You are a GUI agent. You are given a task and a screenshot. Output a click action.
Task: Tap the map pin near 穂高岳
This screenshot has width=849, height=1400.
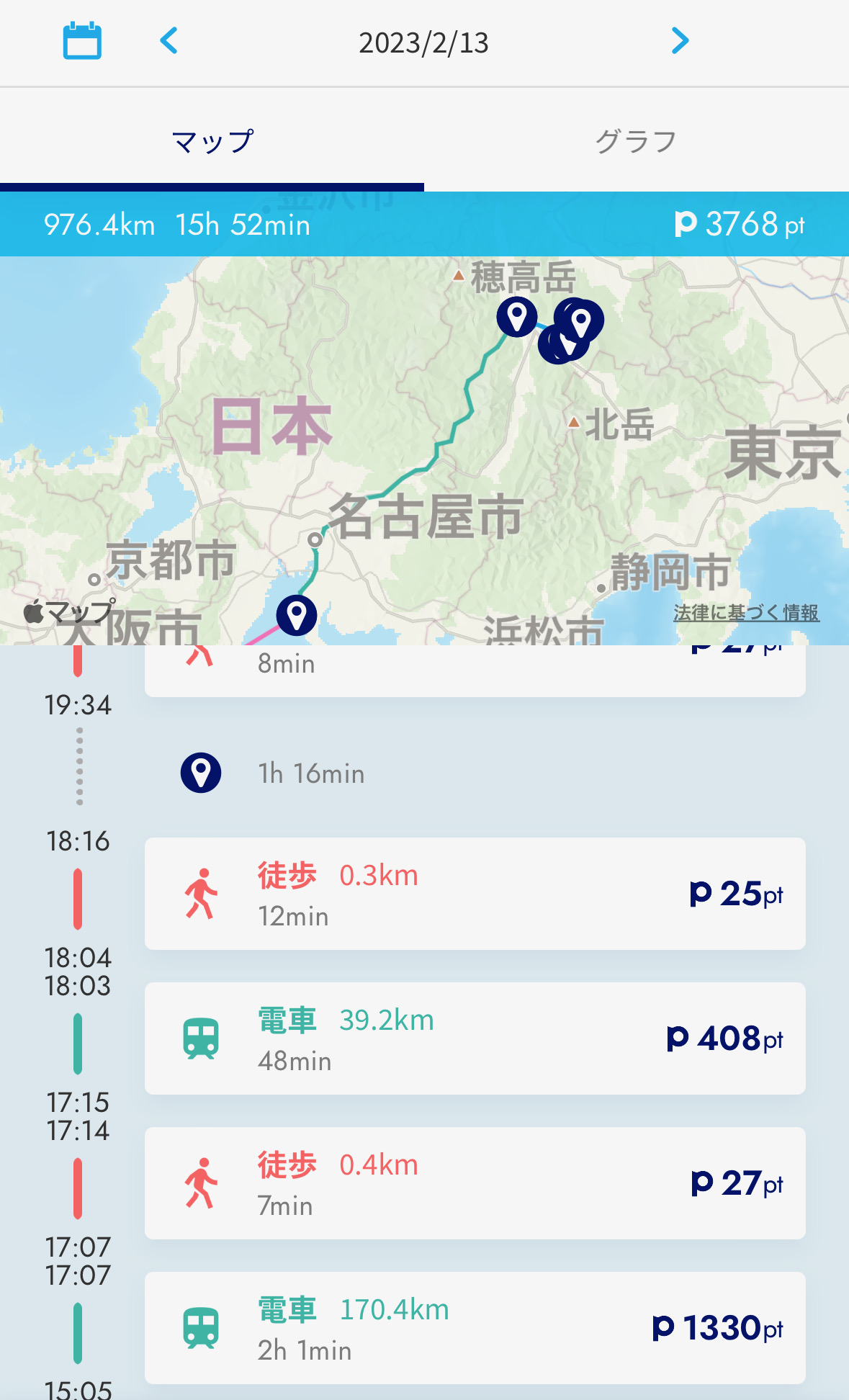[517, 316]
